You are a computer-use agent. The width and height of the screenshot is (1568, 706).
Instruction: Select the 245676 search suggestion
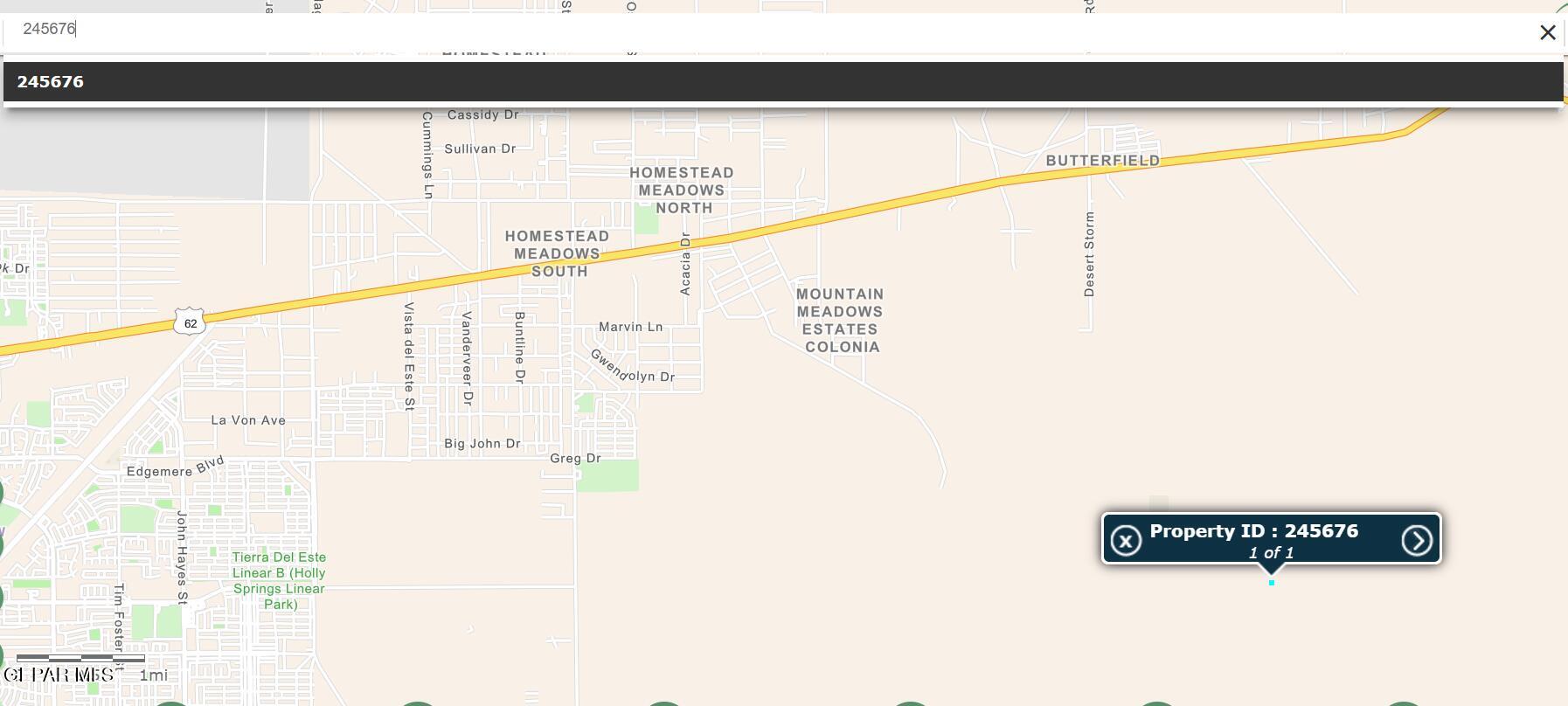[x=51, y=82]
